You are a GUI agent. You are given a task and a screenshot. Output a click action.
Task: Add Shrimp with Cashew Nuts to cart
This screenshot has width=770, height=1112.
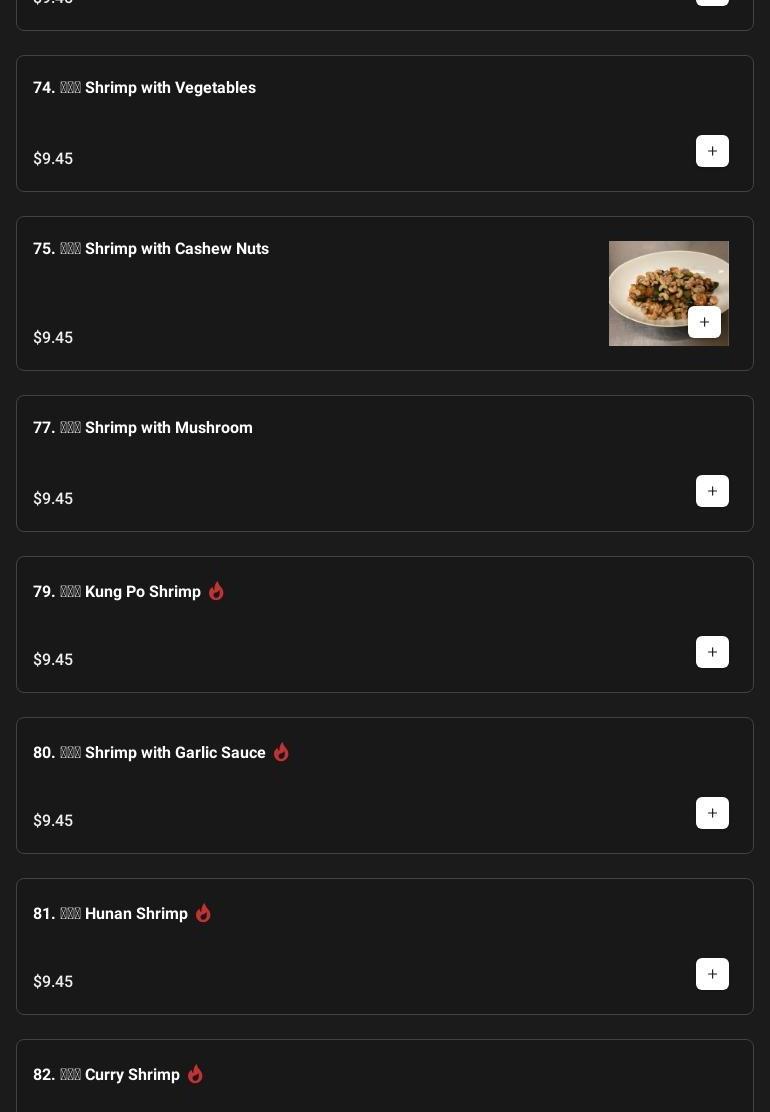pos(704,322)
